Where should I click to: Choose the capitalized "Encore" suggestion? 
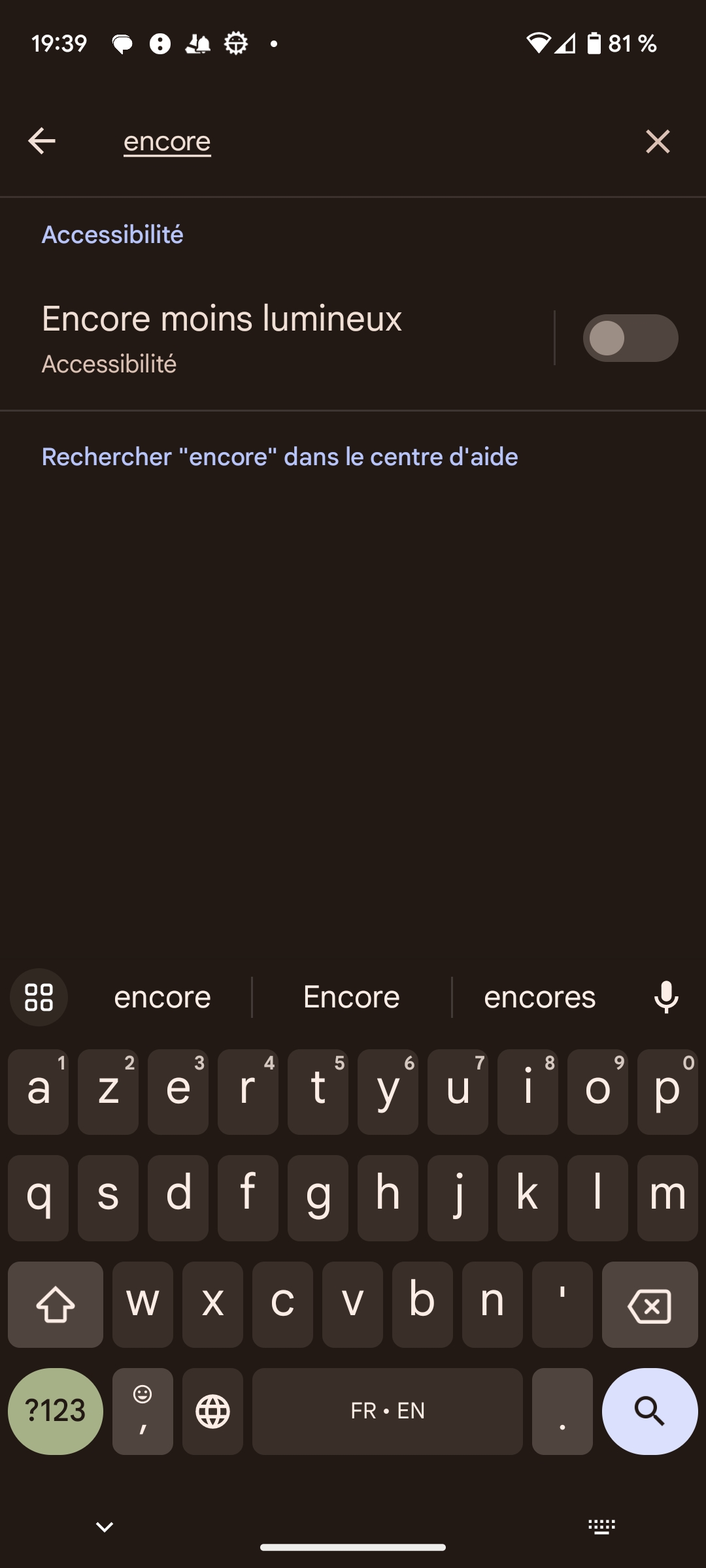tap(351, 998)
